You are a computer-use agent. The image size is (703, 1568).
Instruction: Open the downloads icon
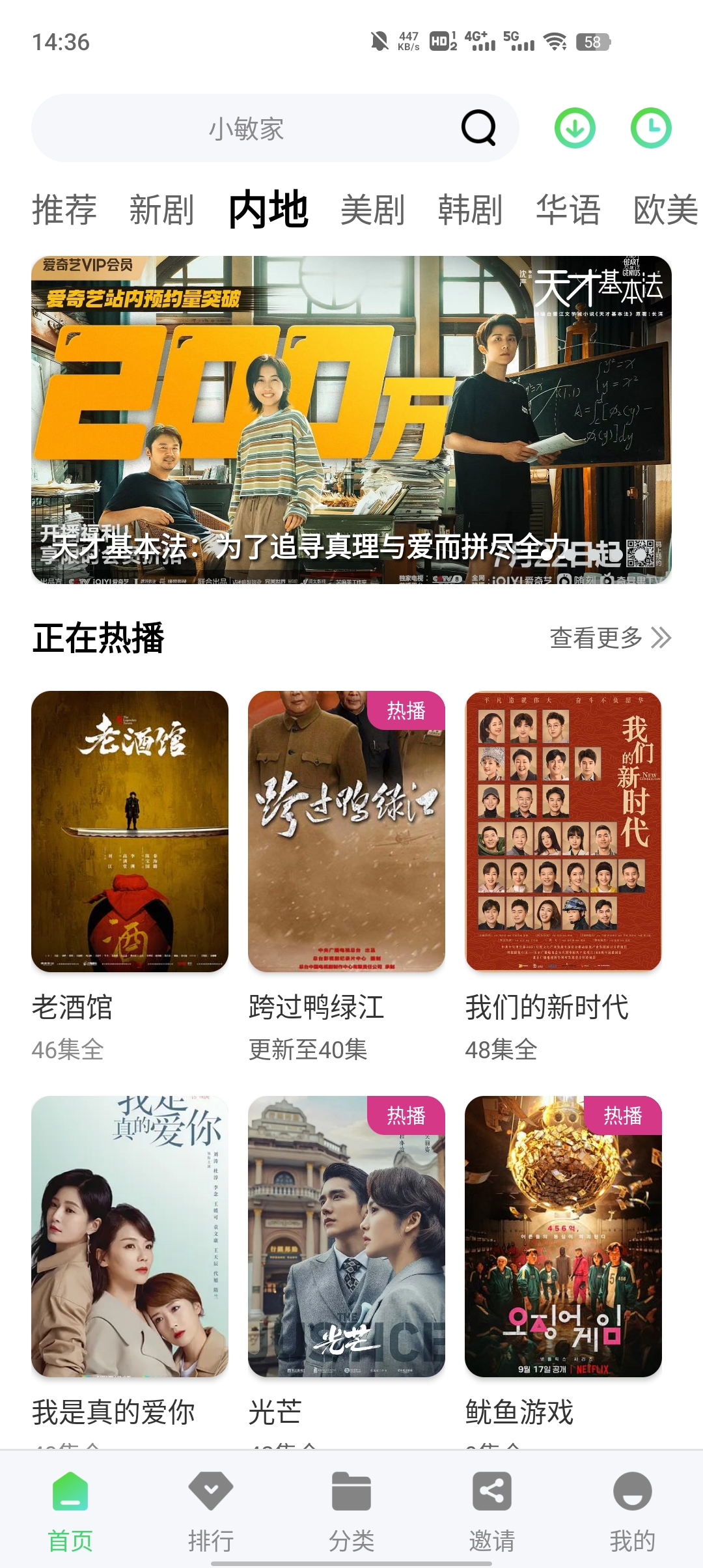575,128
